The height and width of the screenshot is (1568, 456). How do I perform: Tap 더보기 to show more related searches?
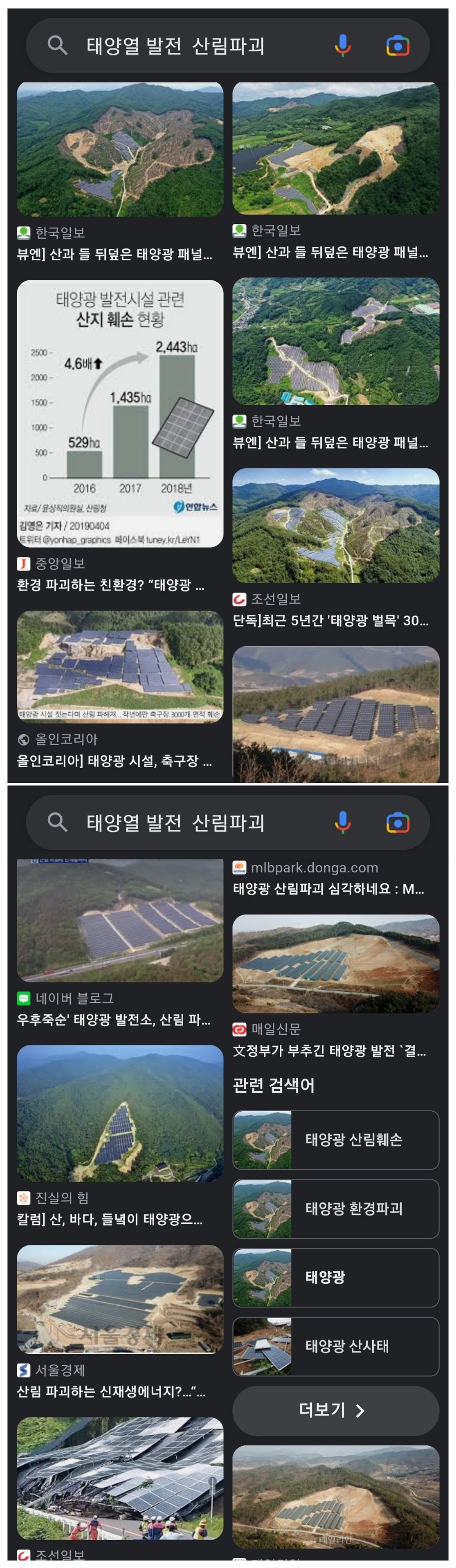tap(335, 1410)
